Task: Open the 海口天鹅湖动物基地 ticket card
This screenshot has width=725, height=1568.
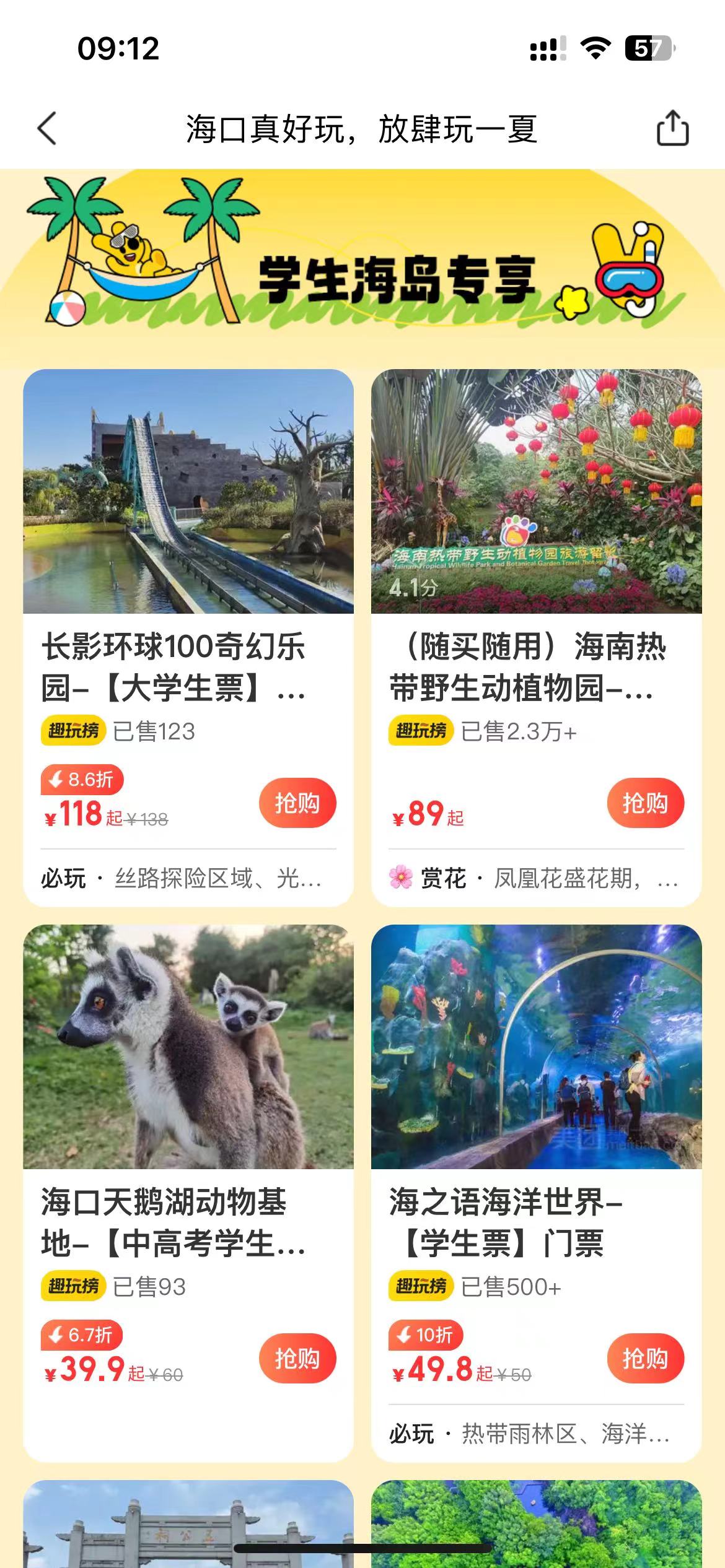Action: (174, 1221)
